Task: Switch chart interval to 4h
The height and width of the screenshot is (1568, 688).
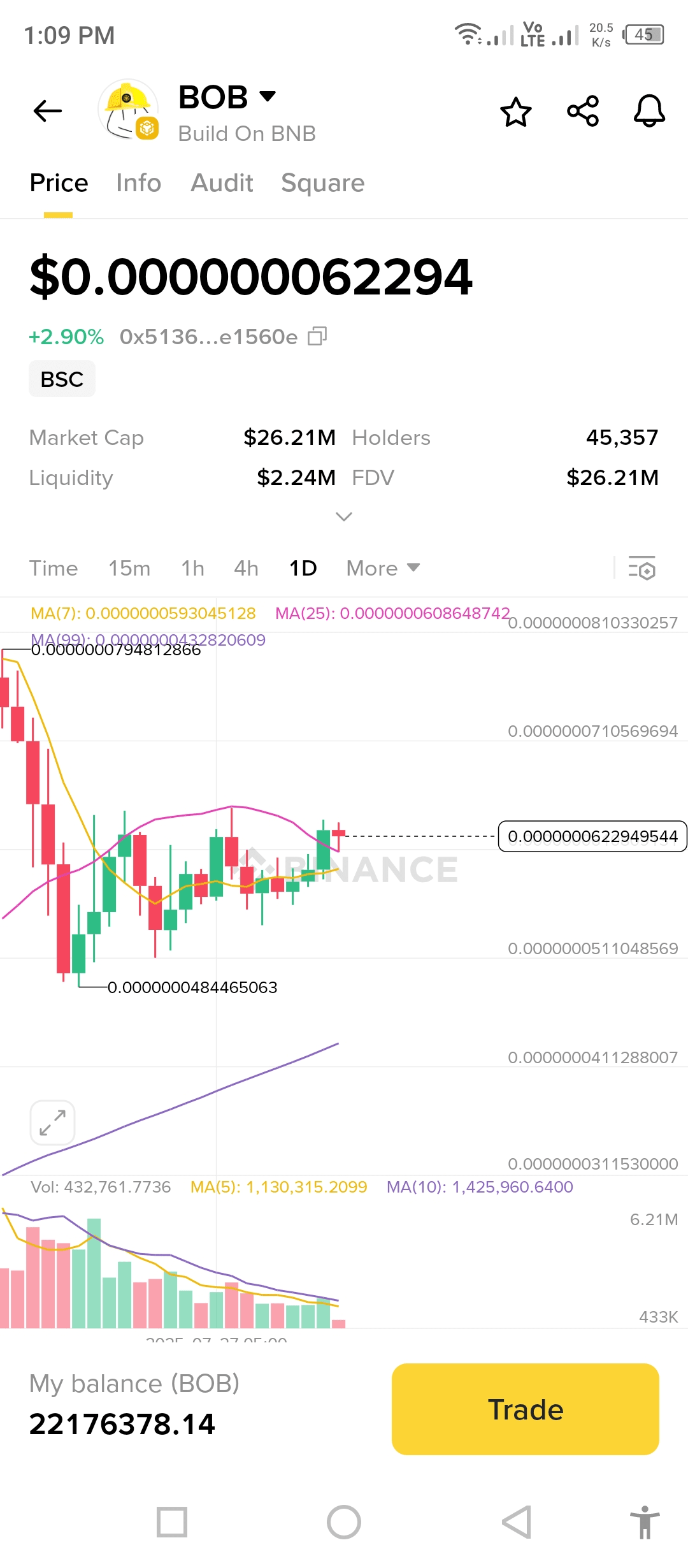Action: [x=246, y=568]
